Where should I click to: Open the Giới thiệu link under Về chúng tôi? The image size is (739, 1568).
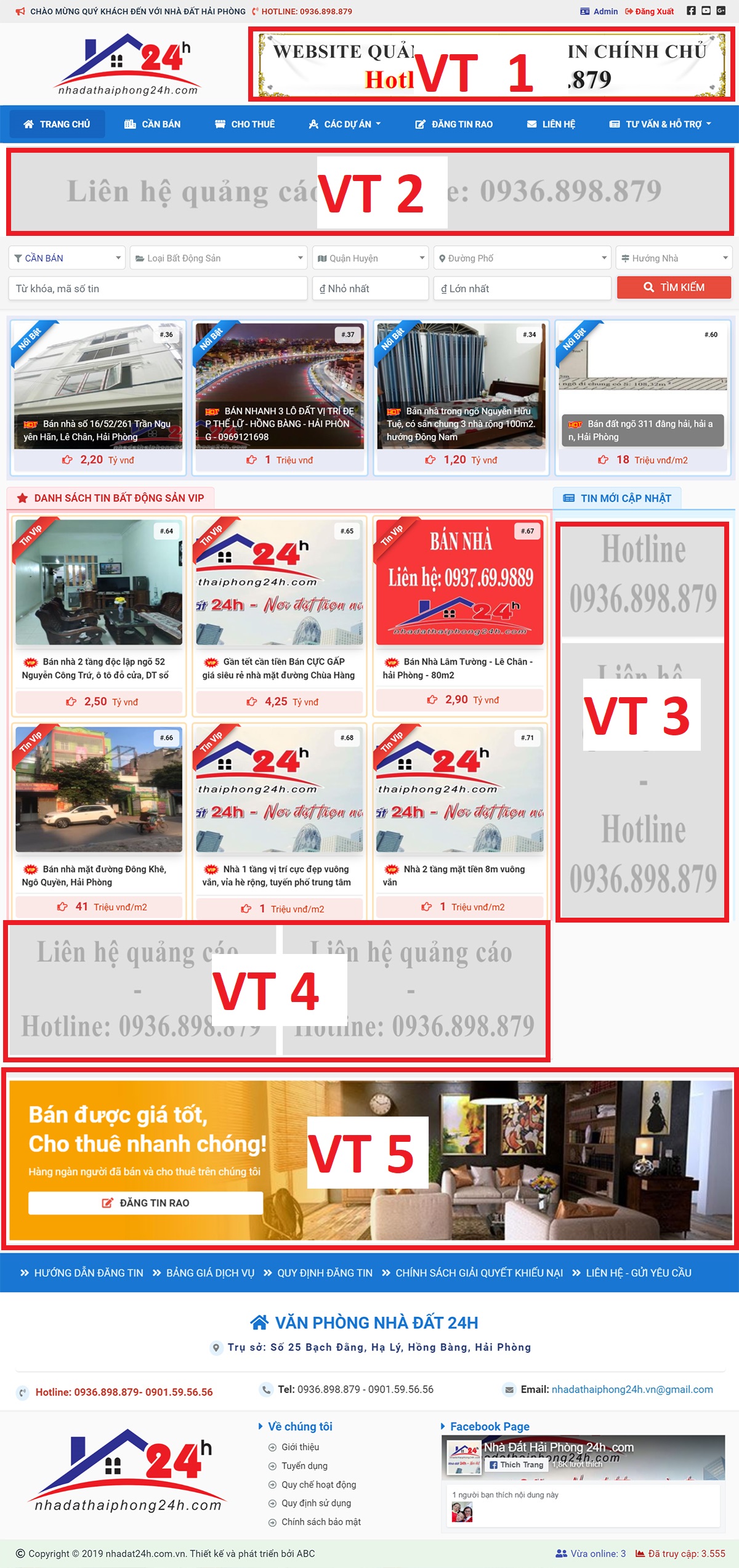coord(300,1447)
